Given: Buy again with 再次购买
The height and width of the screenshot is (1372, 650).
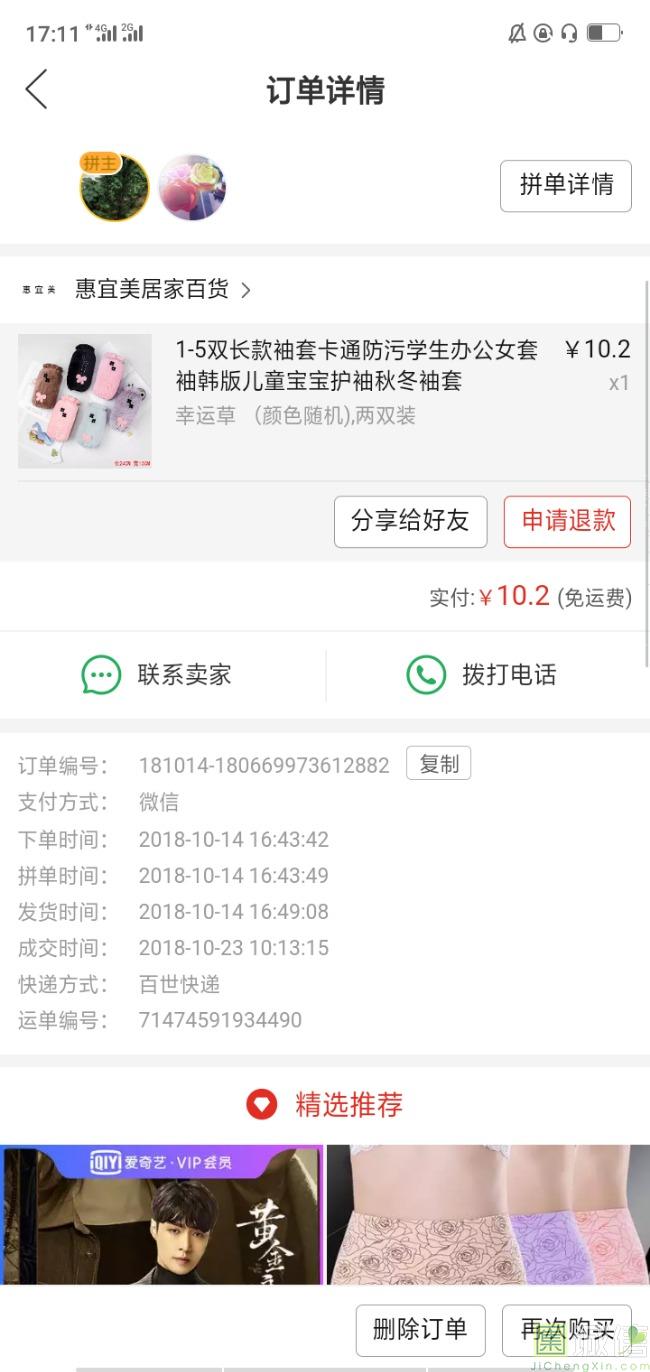Looking at the screenshot, I should coord(566,1329).
